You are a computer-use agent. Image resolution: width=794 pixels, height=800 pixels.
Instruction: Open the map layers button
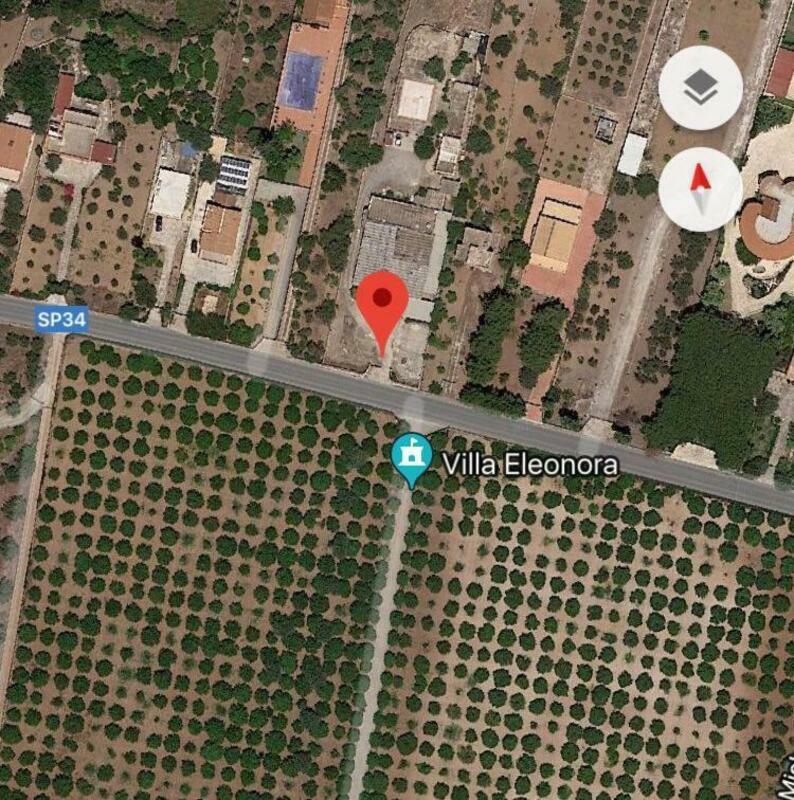click(x=700, y=88)
